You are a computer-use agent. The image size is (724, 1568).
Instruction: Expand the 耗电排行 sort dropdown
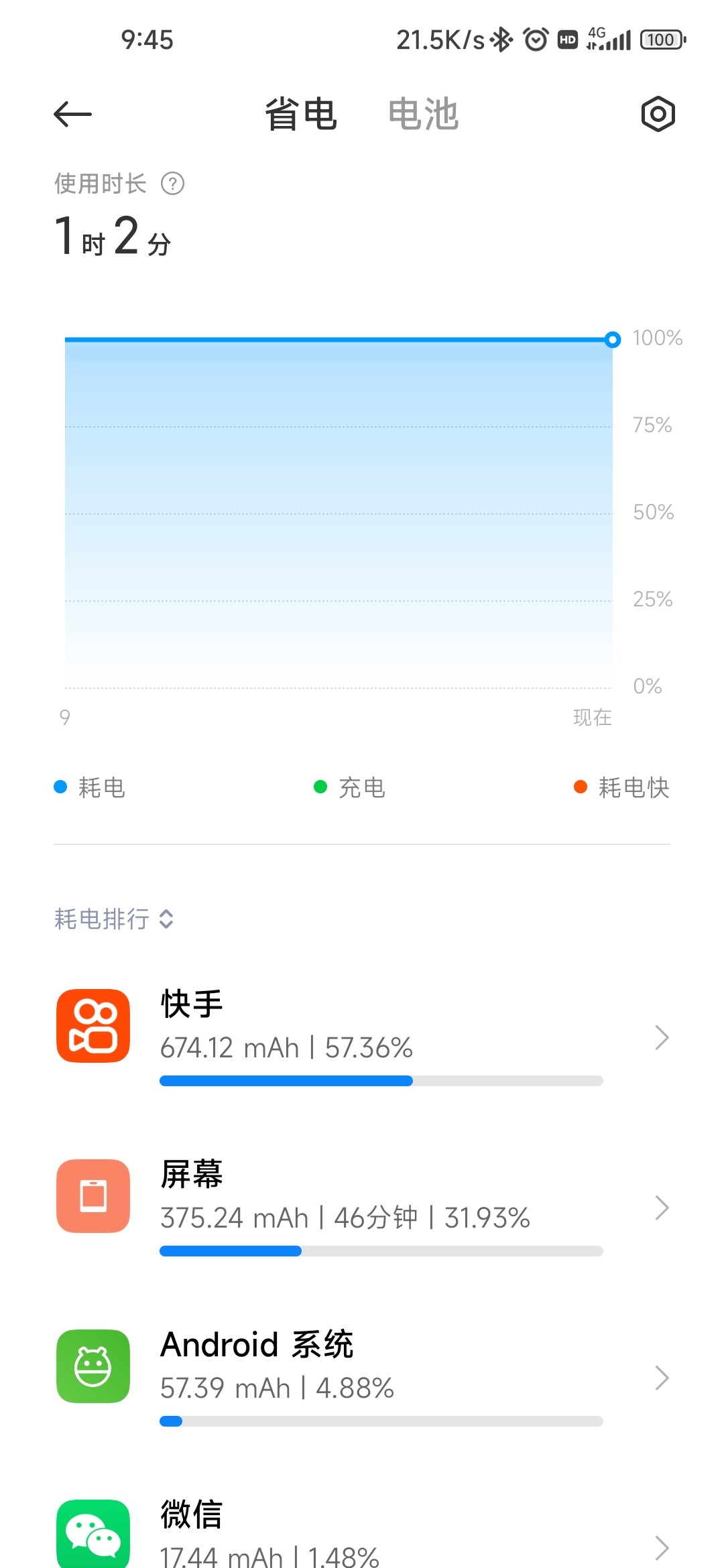[x=114, y=919]
